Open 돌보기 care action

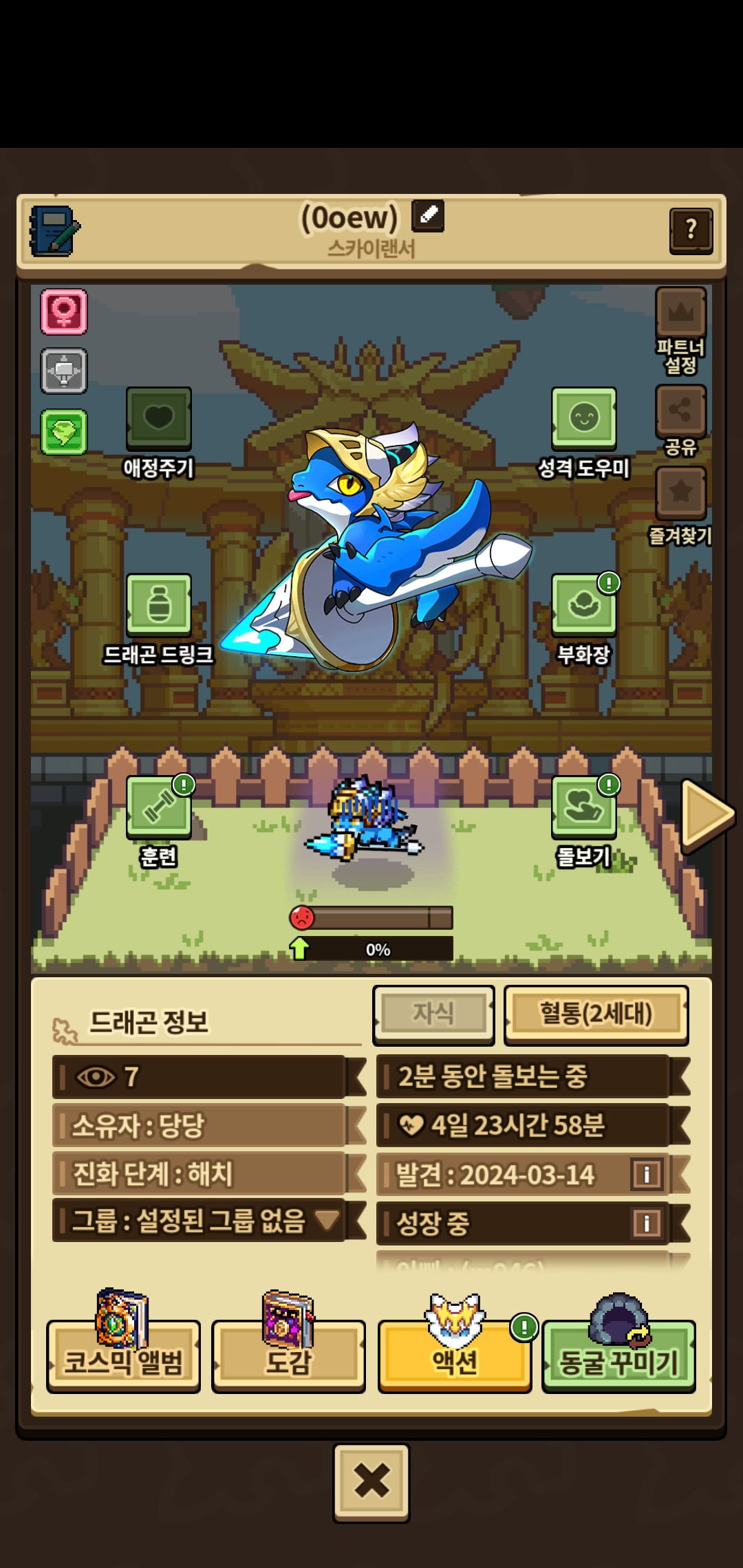(583, 807)
